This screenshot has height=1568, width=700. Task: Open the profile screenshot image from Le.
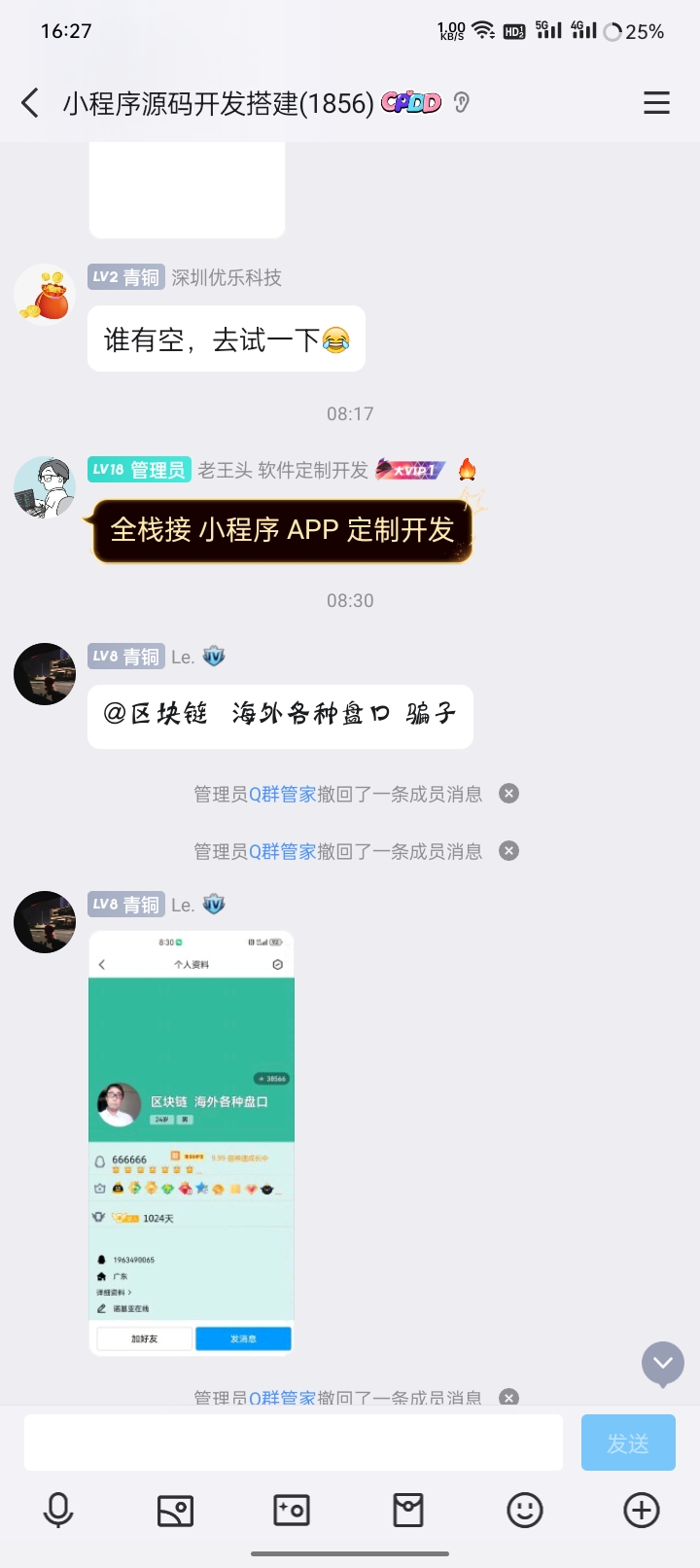[x=192, y=1143]
